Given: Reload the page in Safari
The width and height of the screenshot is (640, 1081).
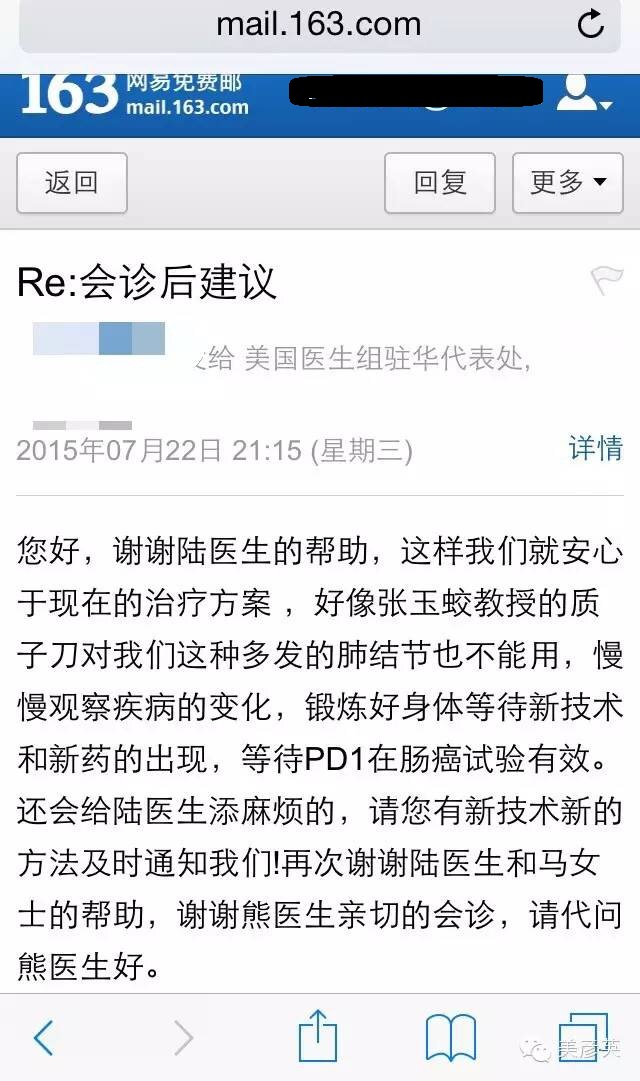Looking at the screenshot, I should (x=591, y=23).
